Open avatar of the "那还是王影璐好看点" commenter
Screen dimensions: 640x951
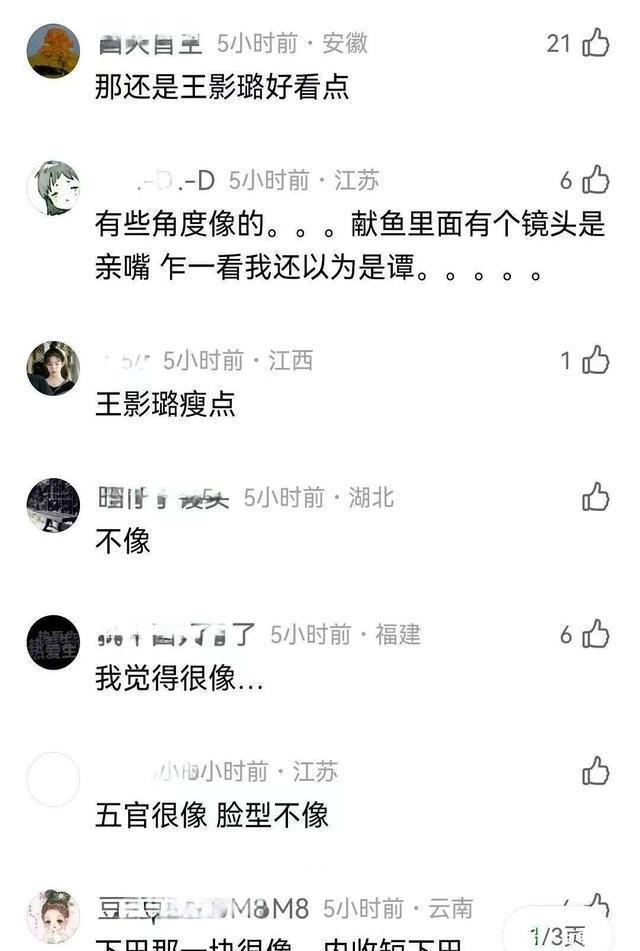pyautogui.click(x=53, y=51)
